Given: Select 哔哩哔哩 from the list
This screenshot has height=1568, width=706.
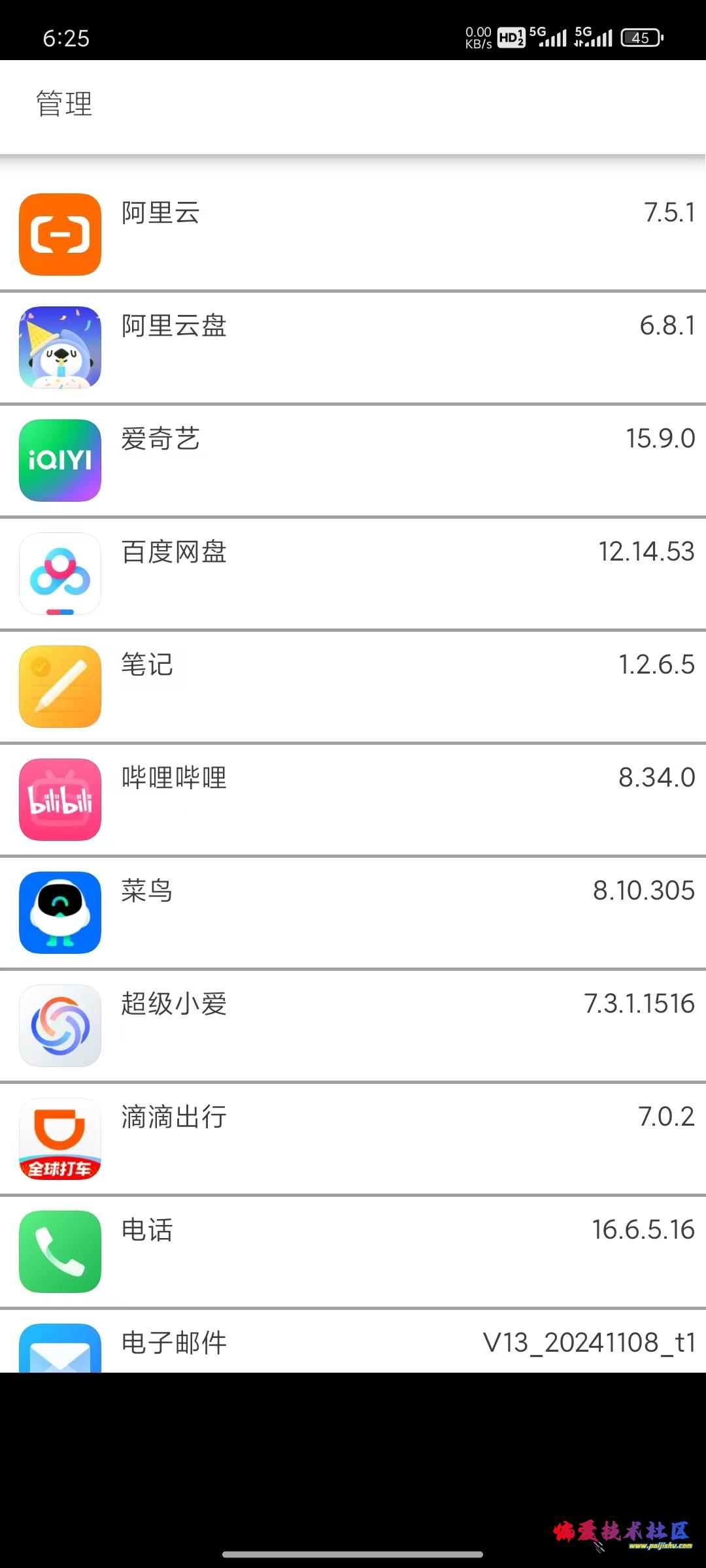Looking at the screenshot, I should pyautogui.click(x=353, y=799).
